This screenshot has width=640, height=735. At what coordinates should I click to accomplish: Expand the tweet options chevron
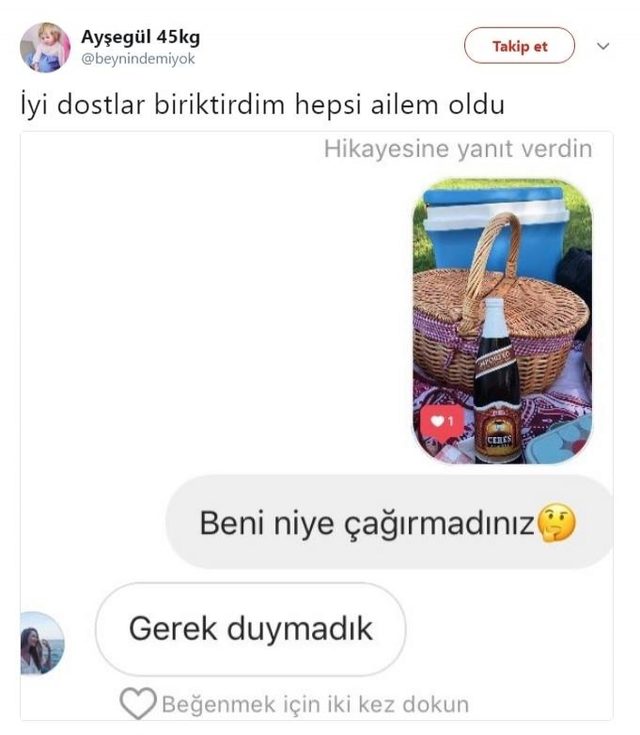tap(603, 46)
